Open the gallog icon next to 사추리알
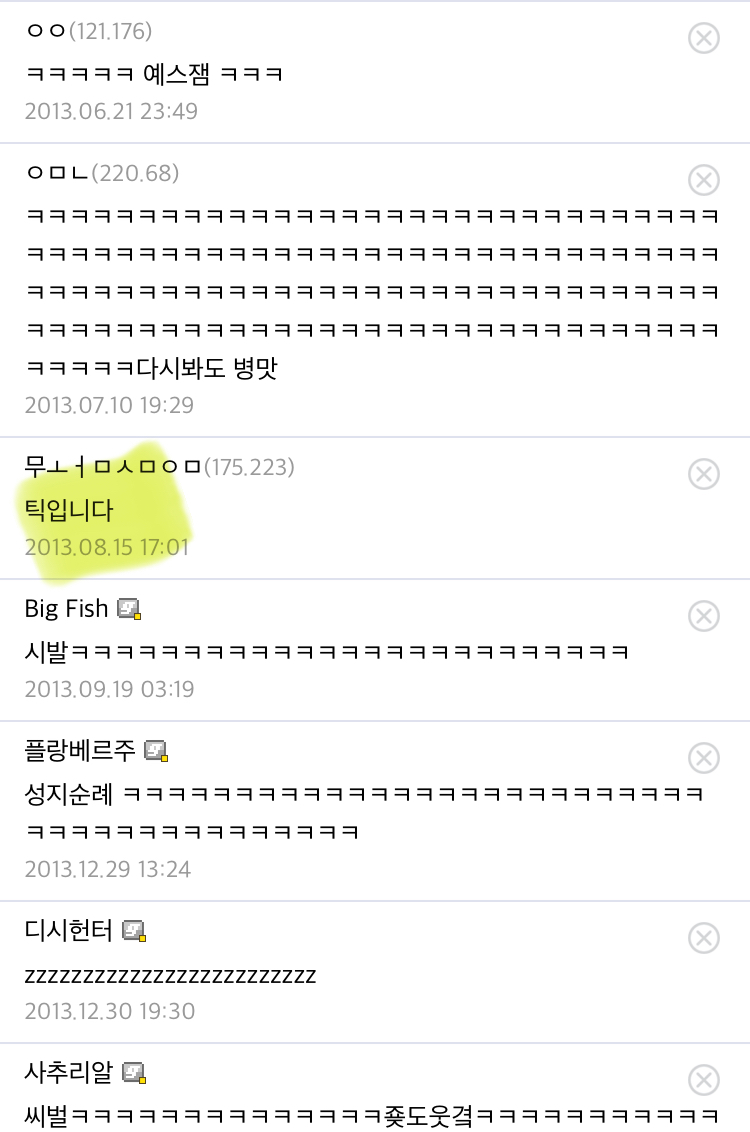750x1132 pixels. coord(134,1073)
